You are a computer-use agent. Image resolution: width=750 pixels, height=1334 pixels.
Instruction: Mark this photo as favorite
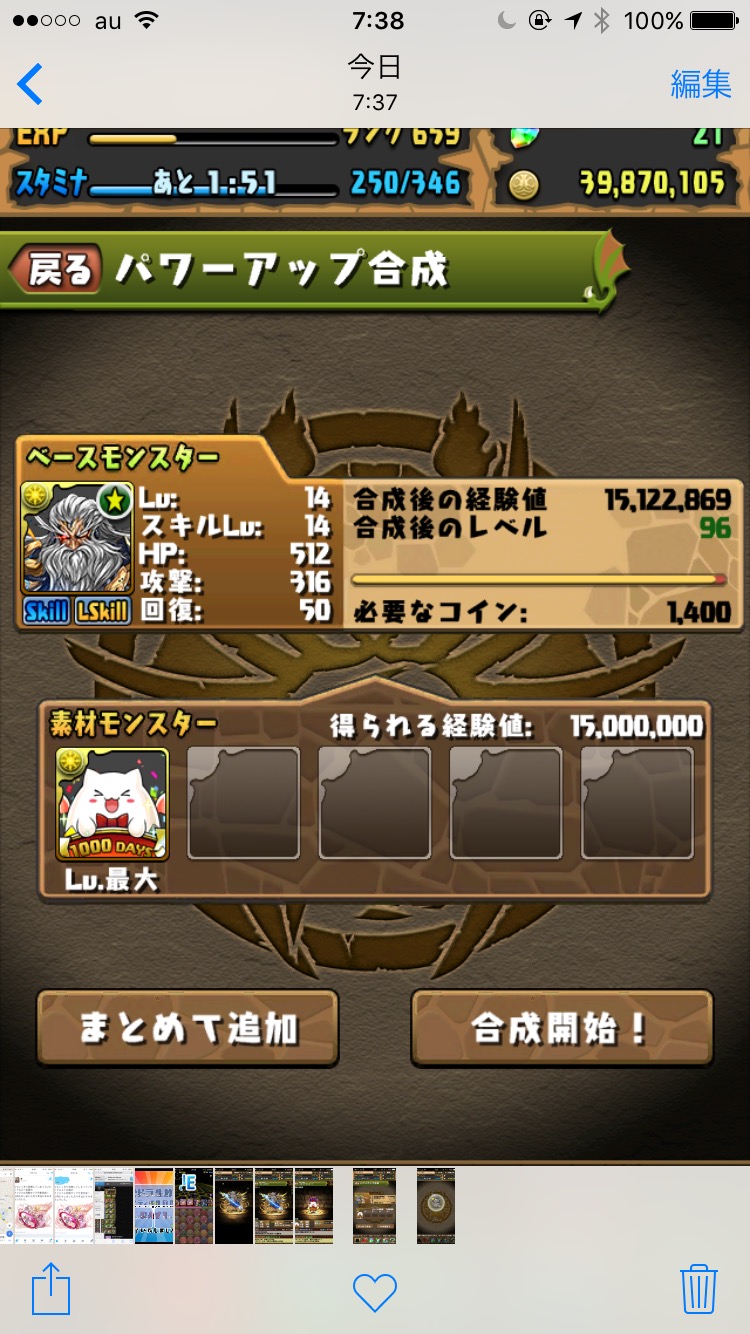(375, 1292)
